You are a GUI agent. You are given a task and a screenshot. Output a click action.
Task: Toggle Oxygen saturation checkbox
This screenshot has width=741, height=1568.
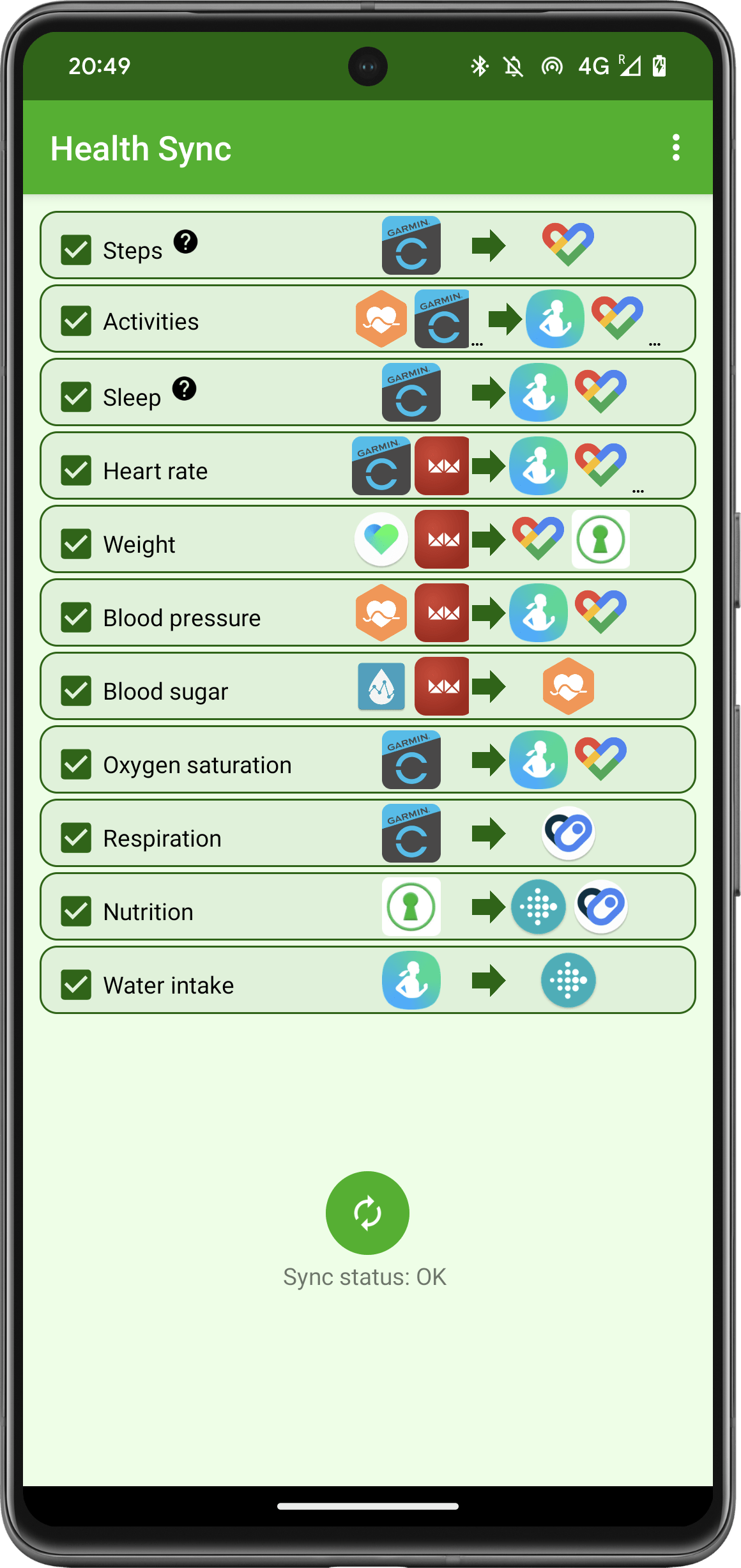click(x=76, y=764)
